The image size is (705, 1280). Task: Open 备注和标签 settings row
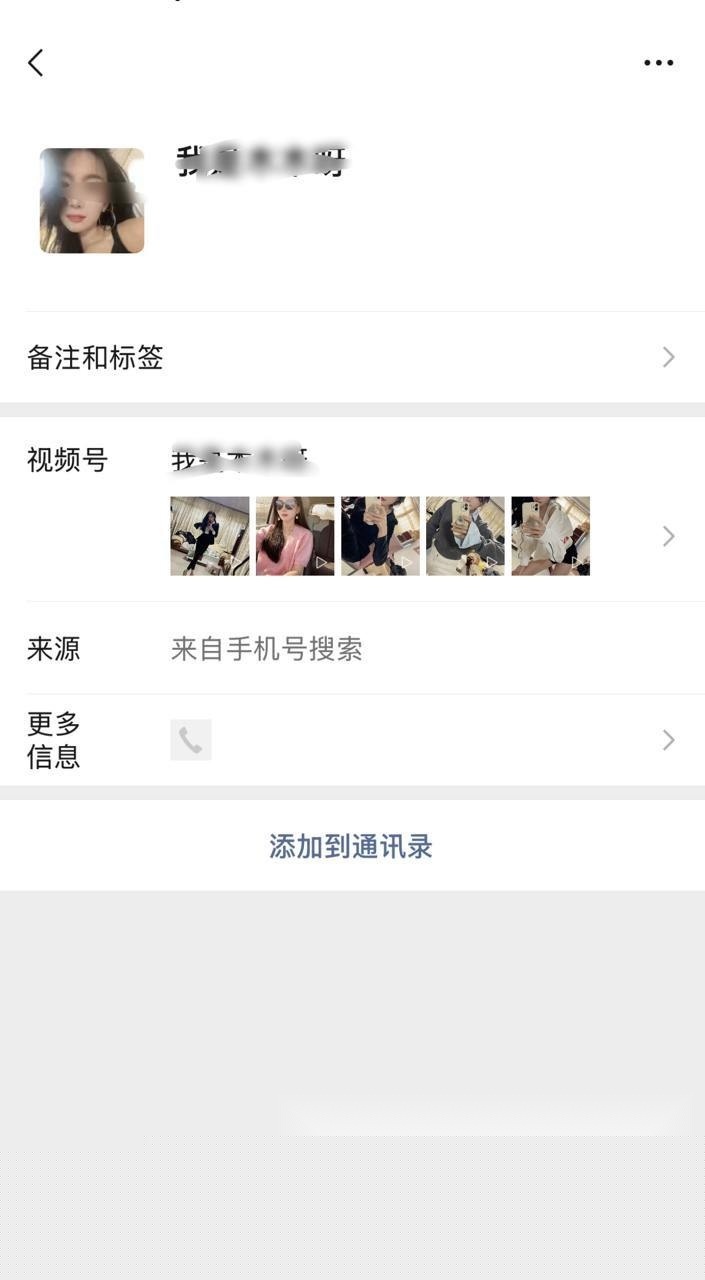(x=352, y=357)
